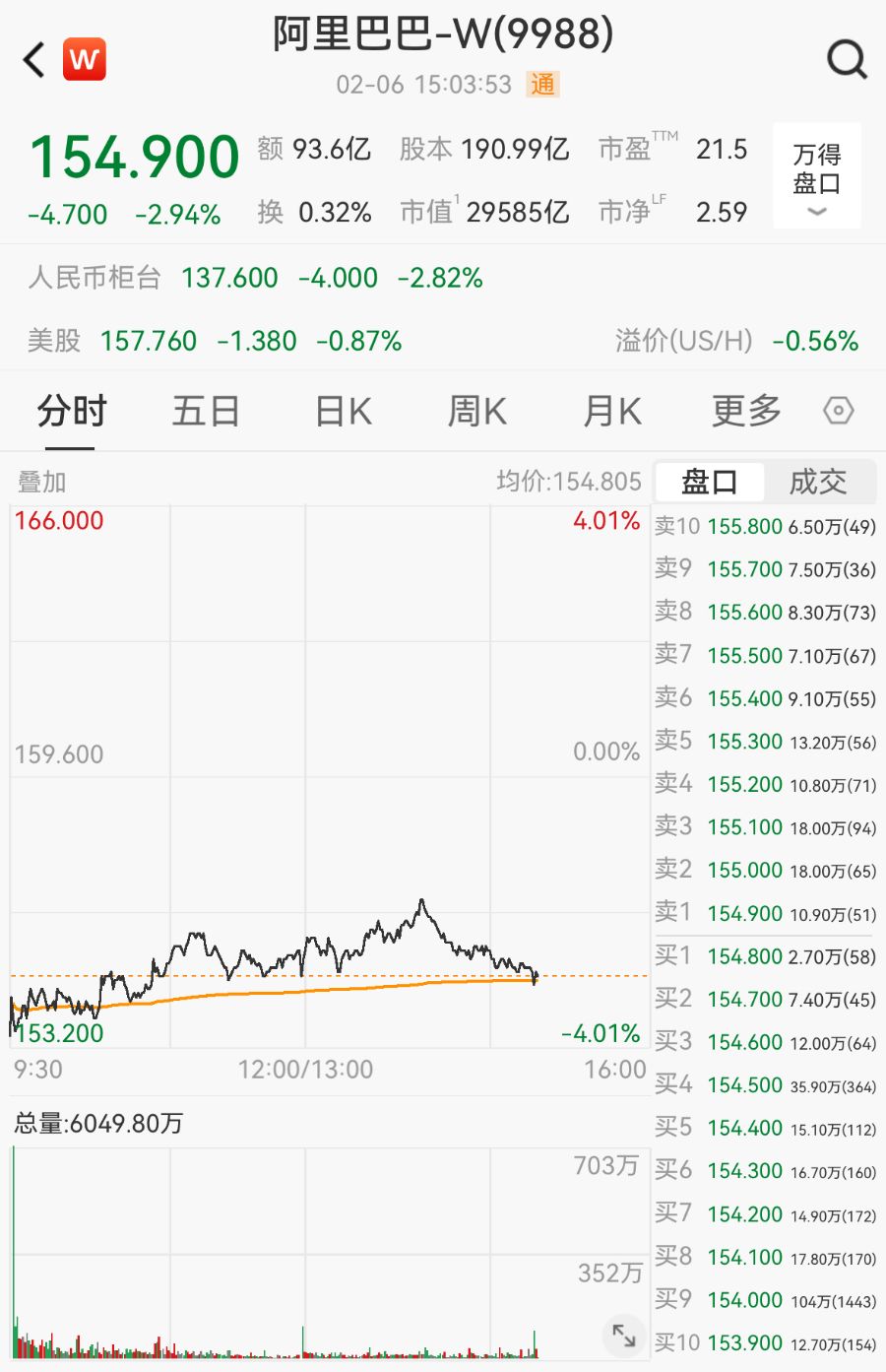Viewport: 886px width, 1372px height.
Task: Switch to the 成交 trades tab
Action: click(x=818, y=482)
